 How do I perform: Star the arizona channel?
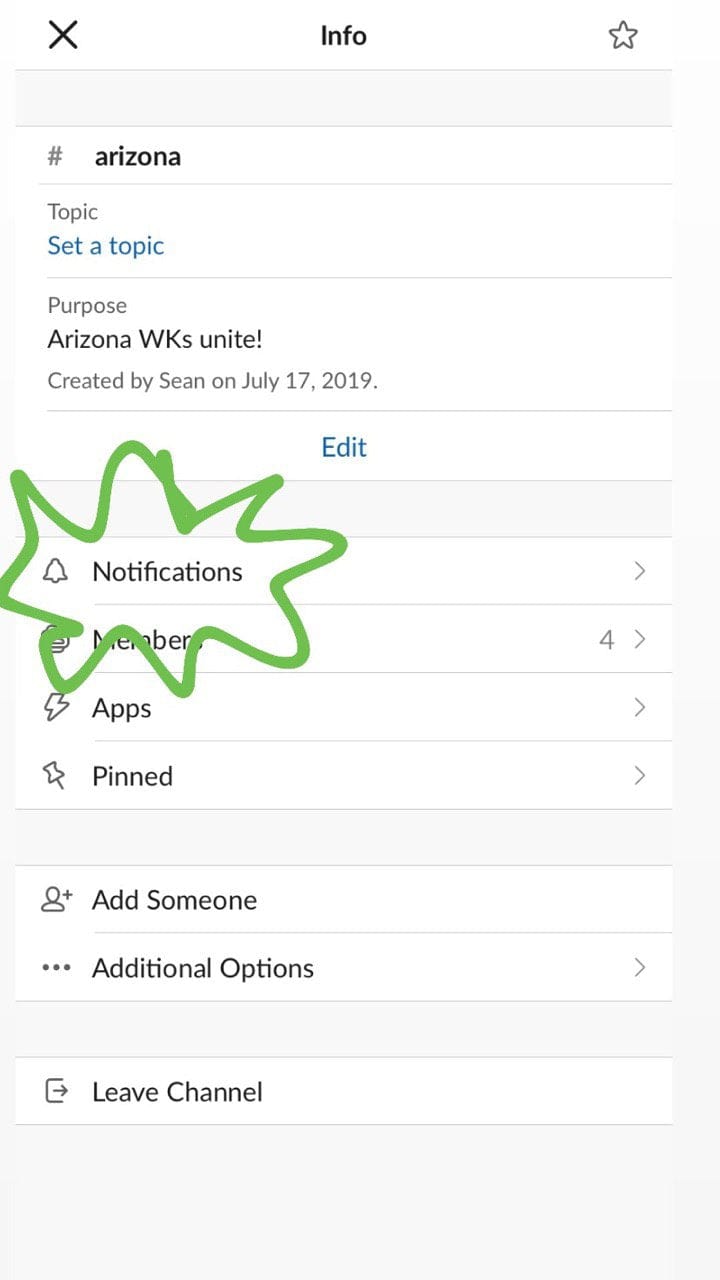point(622,36)
